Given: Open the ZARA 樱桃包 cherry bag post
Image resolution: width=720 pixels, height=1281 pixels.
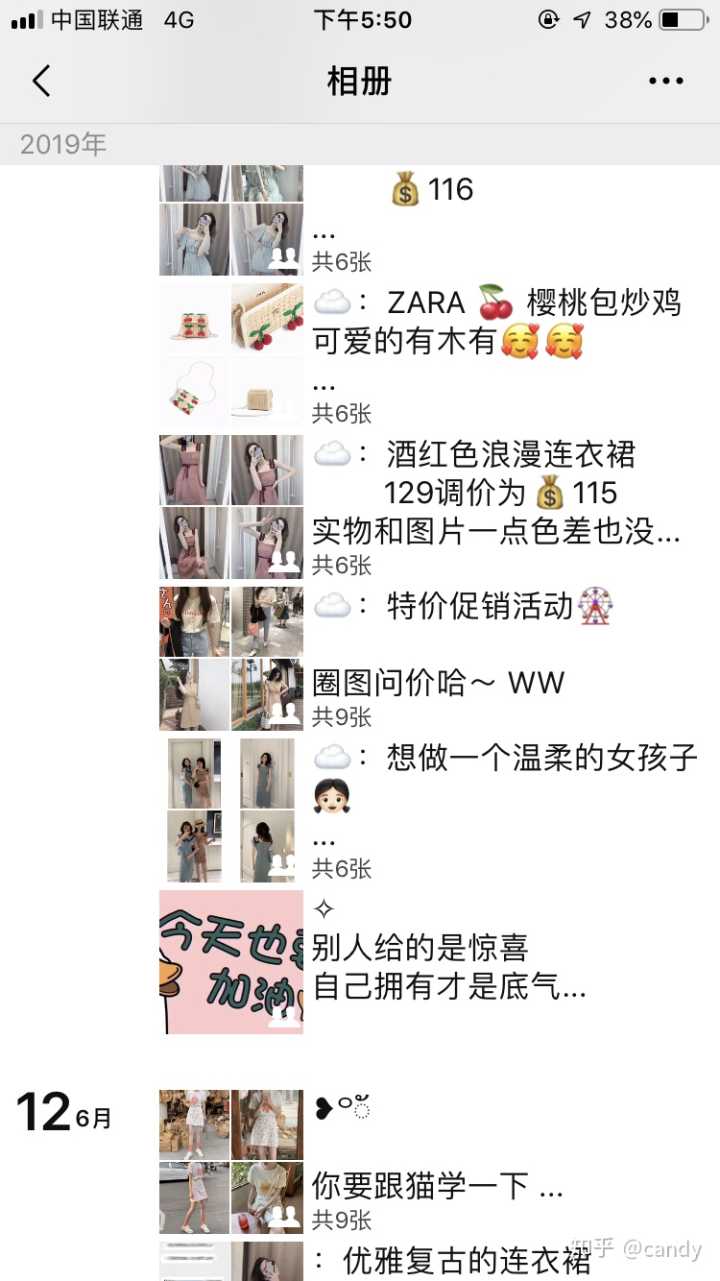Looking at the screenshot, I should [x=497, y=322].
